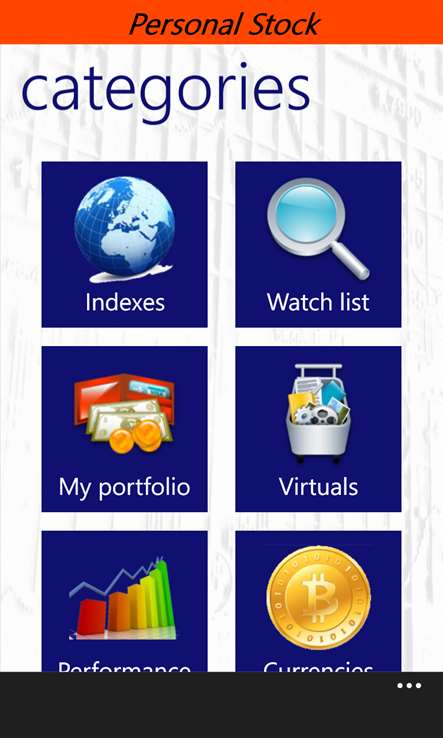Screen dimensions: 443x738
Task: Expand the app bar three-dot menu
Action: pyautogui.click(x=409, y=686)
